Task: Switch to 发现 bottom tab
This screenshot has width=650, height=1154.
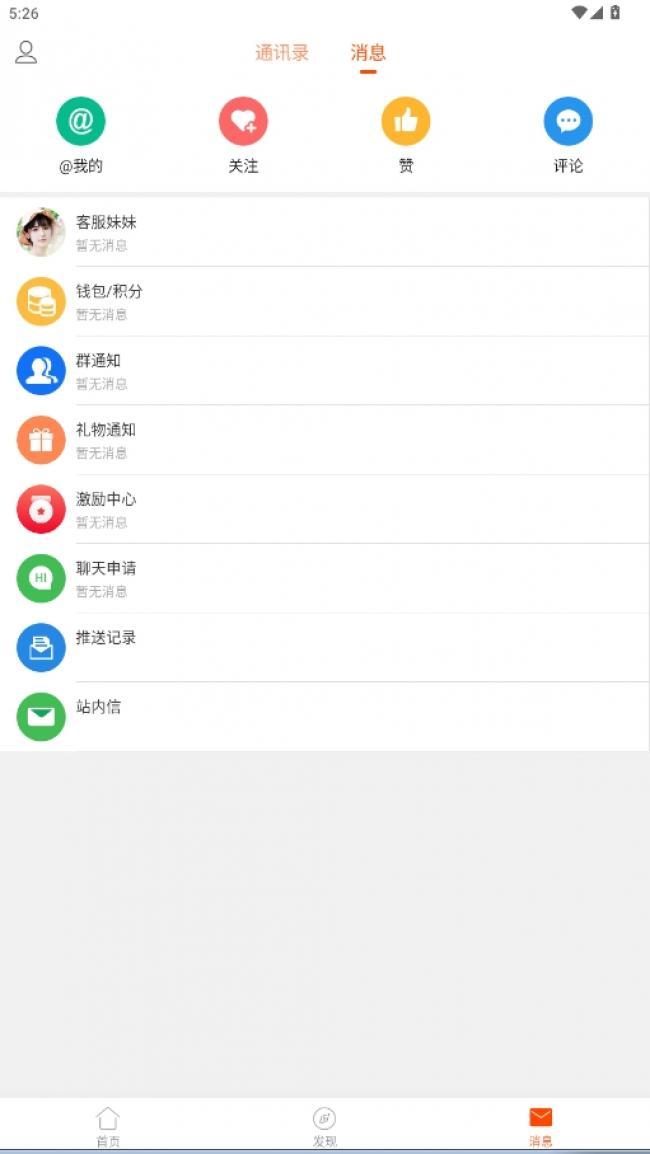Action: click(x=325, y=1126)
